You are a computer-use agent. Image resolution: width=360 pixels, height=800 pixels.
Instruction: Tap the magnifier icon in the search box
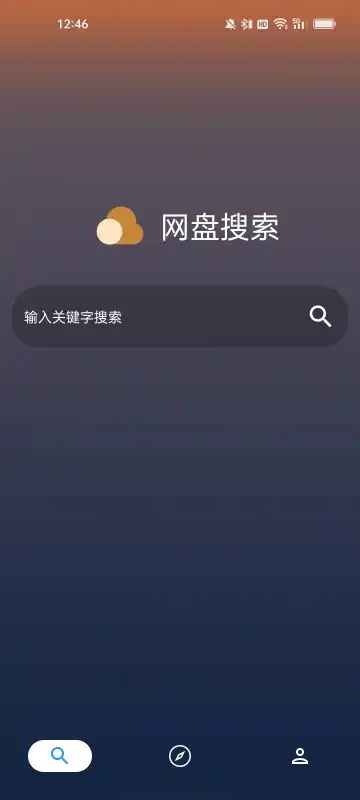point(320,317)
